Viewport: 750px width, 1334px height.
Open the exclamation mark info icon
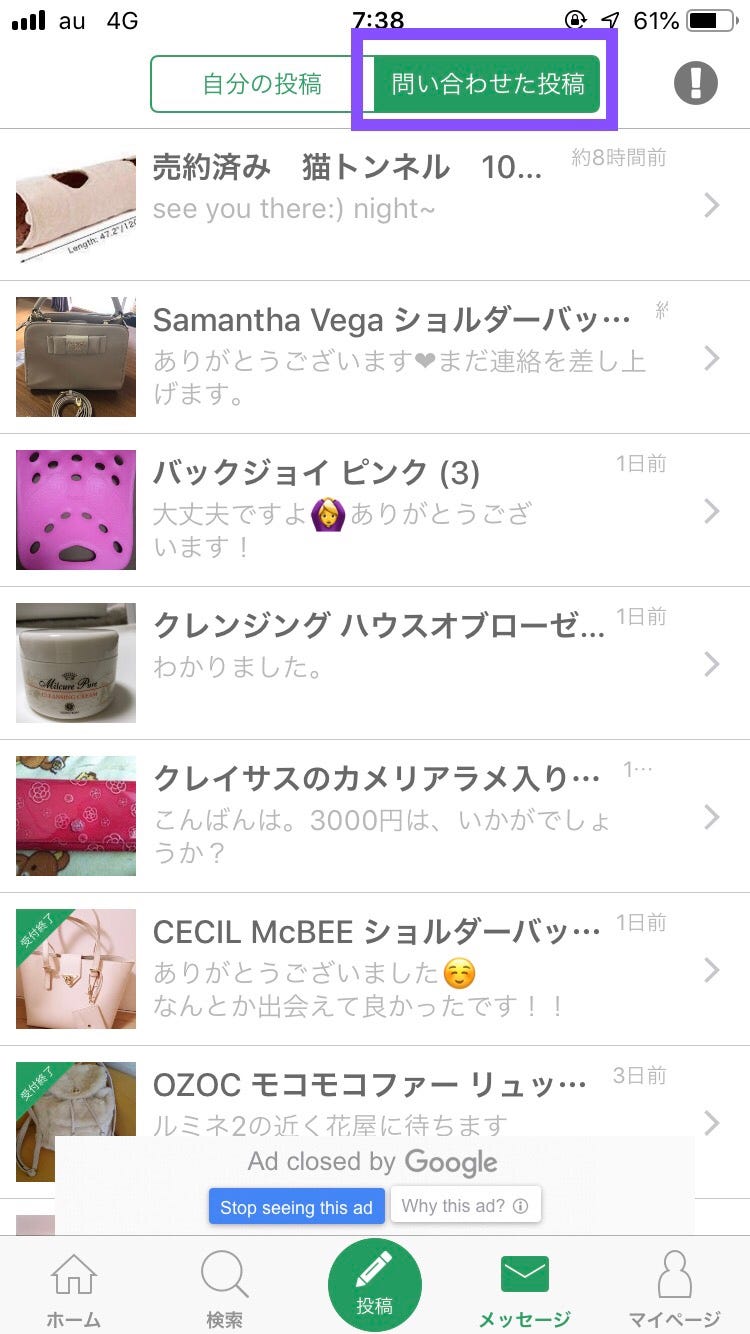[696, 83]
